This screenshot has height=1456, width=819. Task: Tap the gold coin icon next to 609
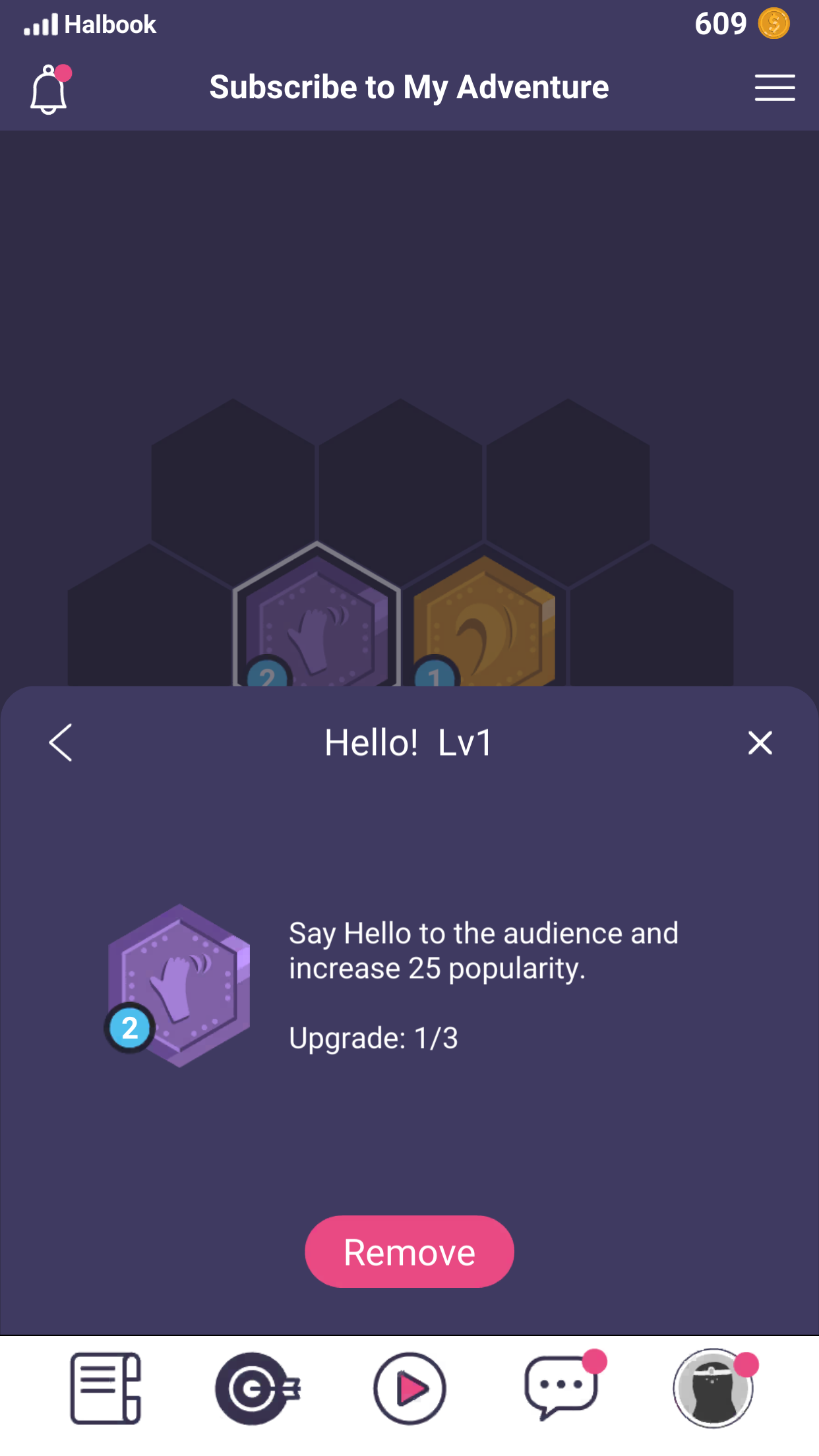[x=775, y=24]
